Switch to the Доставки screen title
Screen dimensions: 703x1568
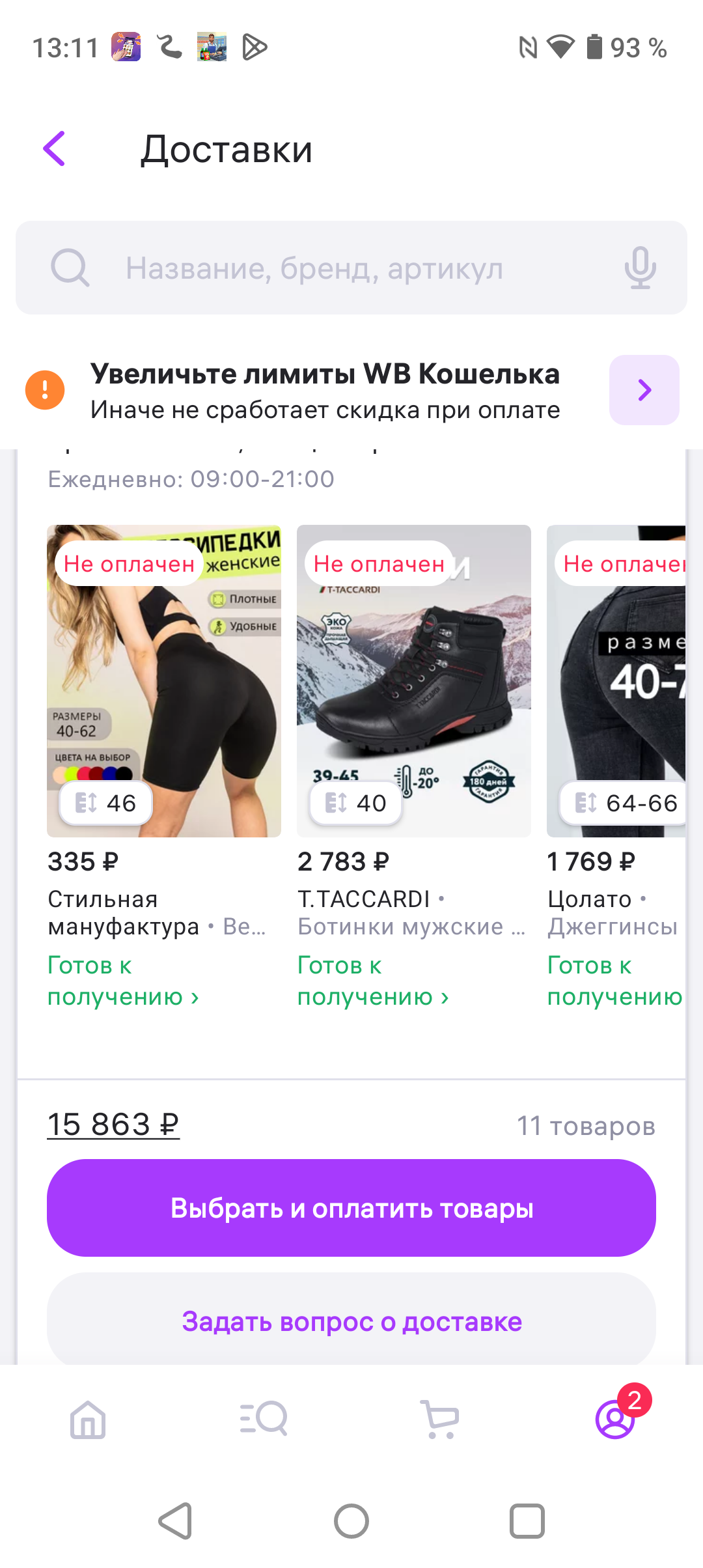tap(227, 148)
